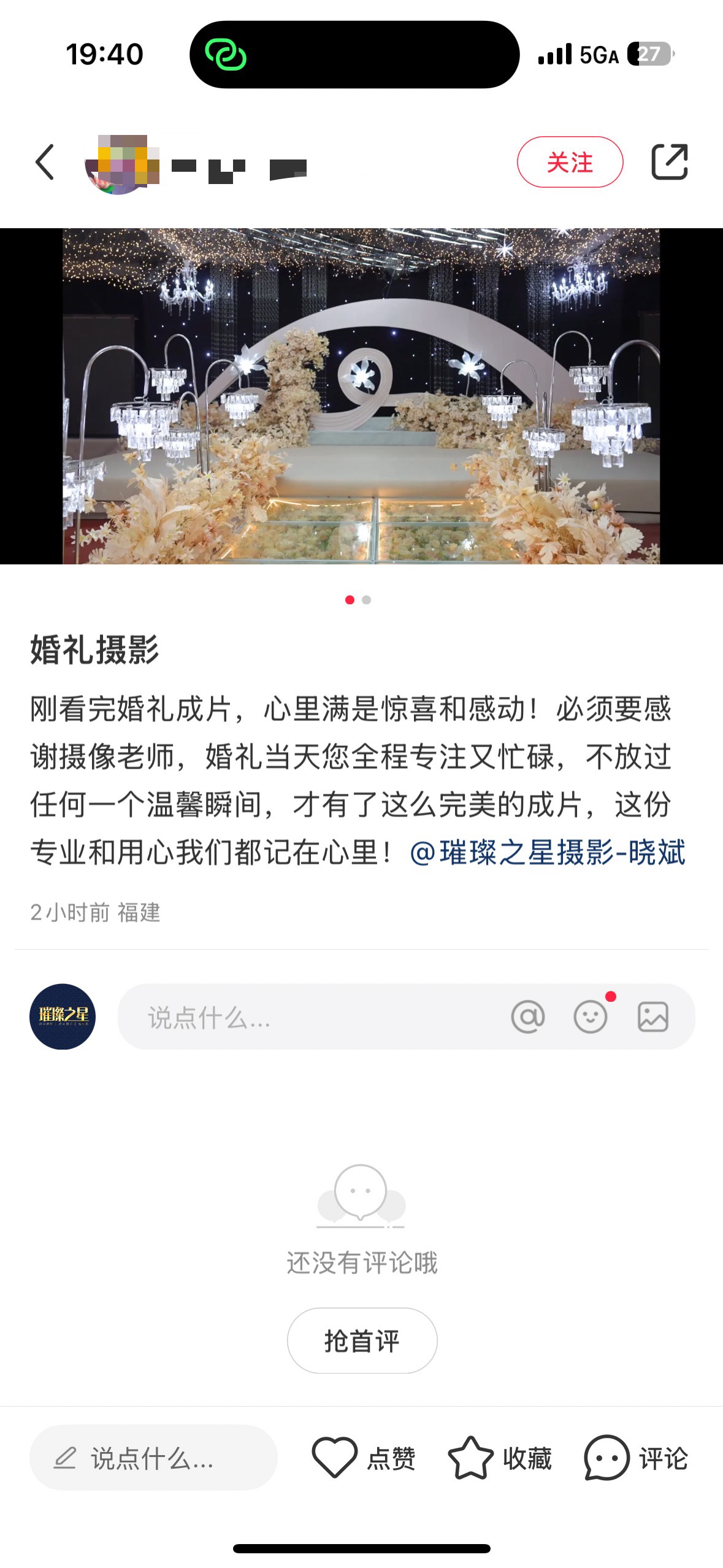Attach a picture to the comment
This screenshot has width=723, height=1568.
pos(652,1017)
